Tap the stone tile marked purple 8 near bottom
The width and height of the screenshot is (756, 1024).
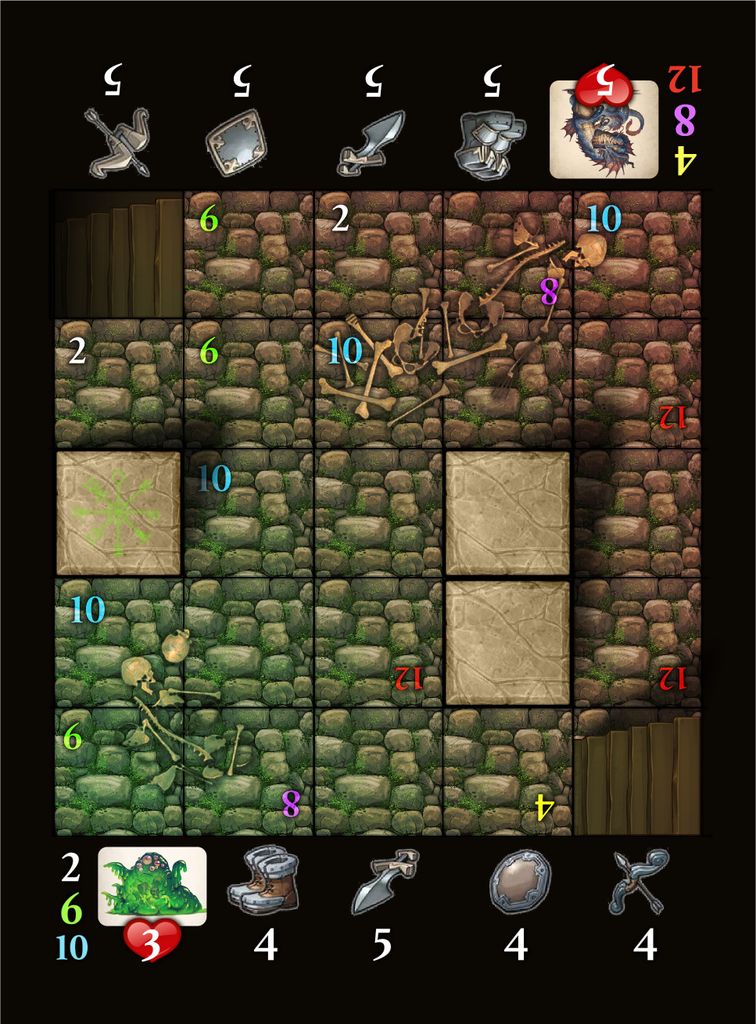coord(248,771)
